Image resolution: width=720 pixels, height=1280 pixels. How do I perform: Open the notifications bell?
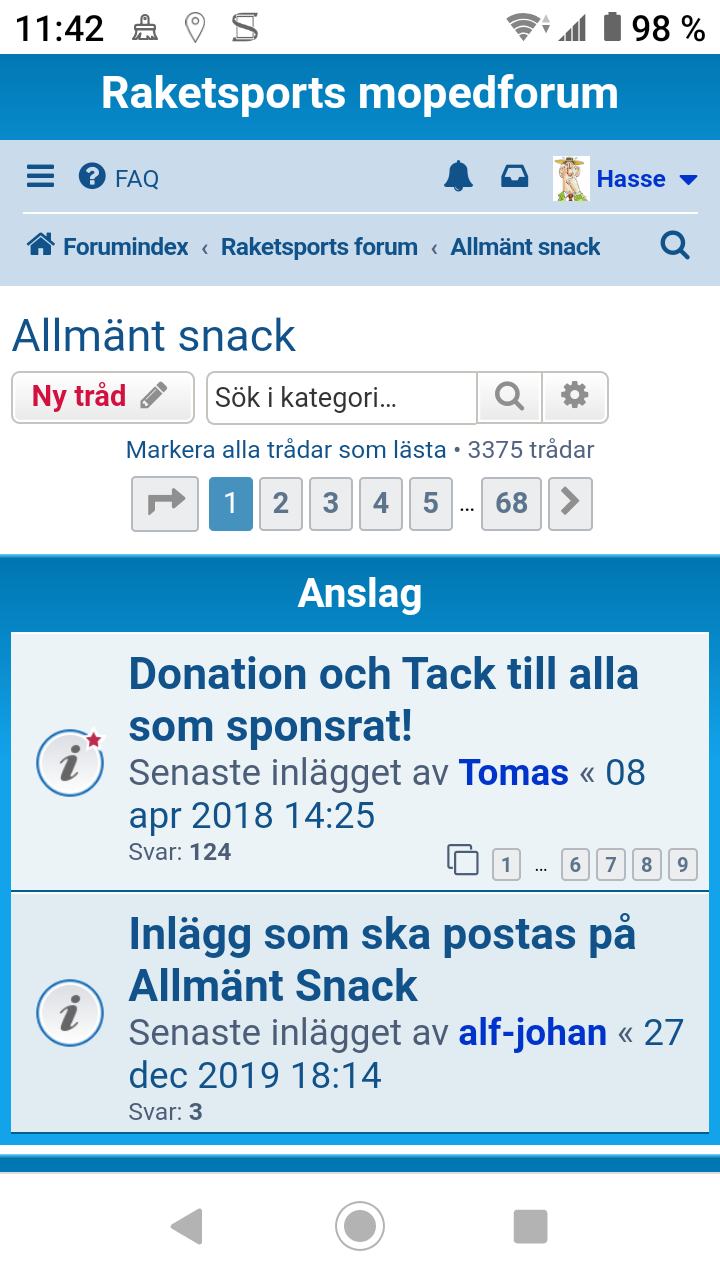pos(458,178)
